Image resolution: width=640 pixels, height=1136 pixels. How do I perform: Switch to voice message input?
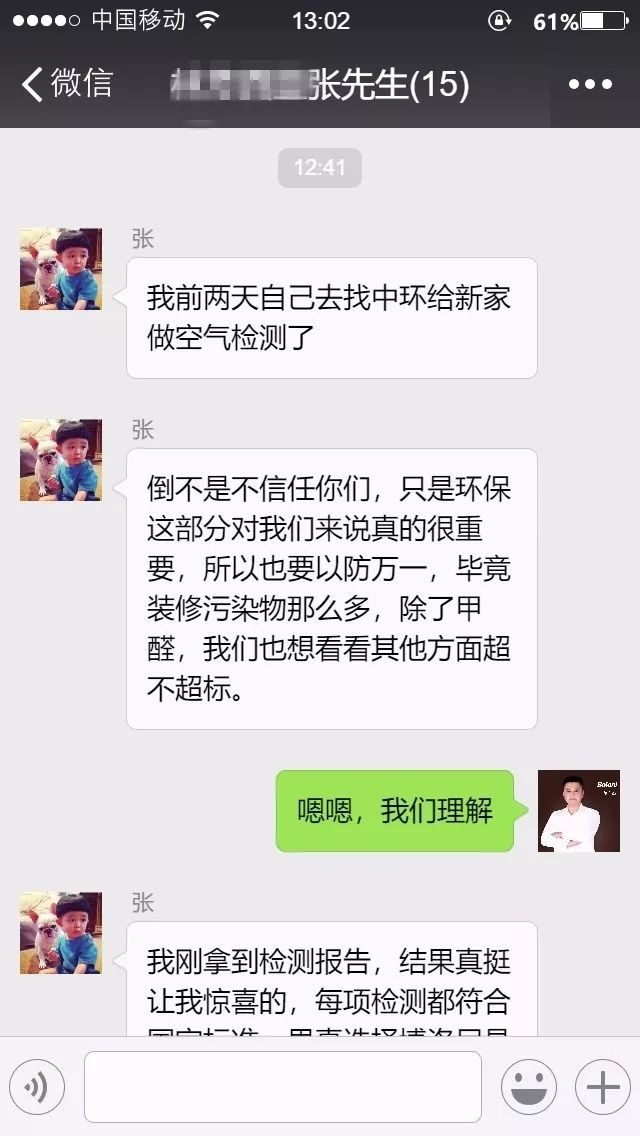37,1086
